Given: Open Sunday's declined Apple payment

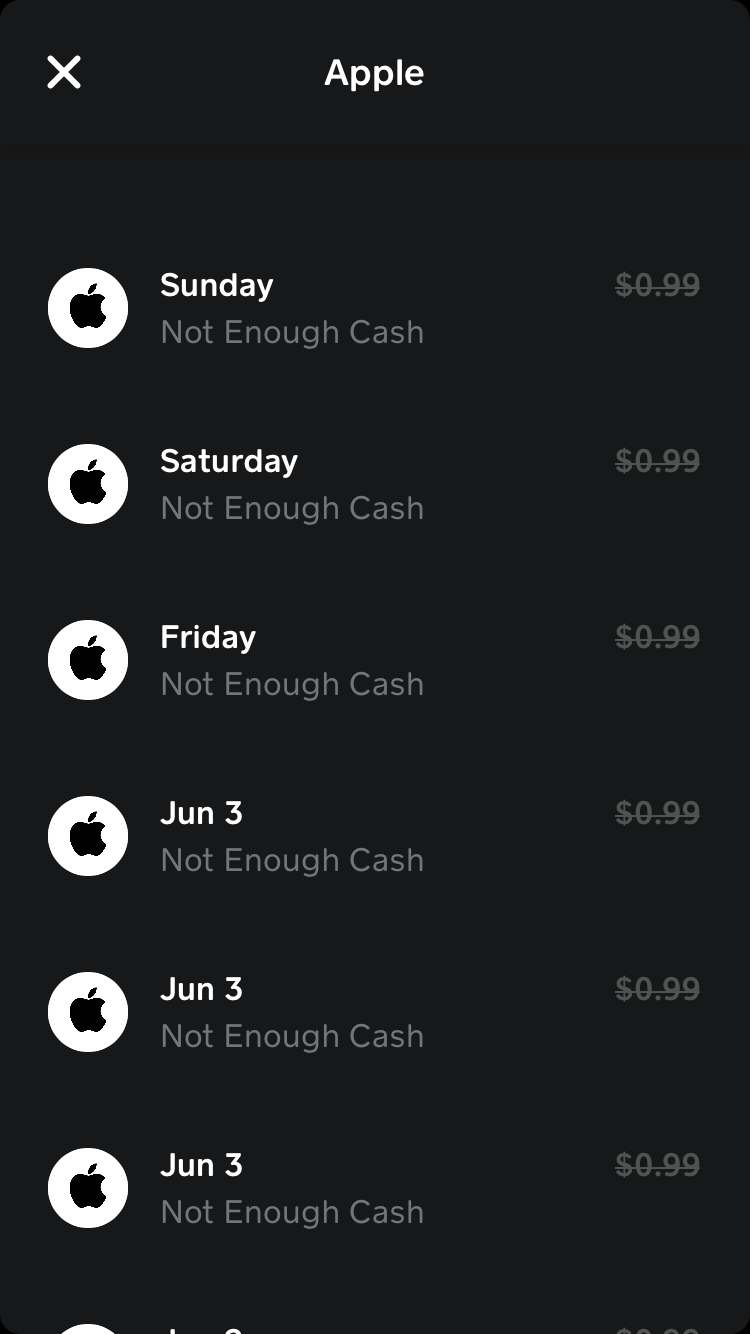Looking at the screenshot, I should coord(374,308).
